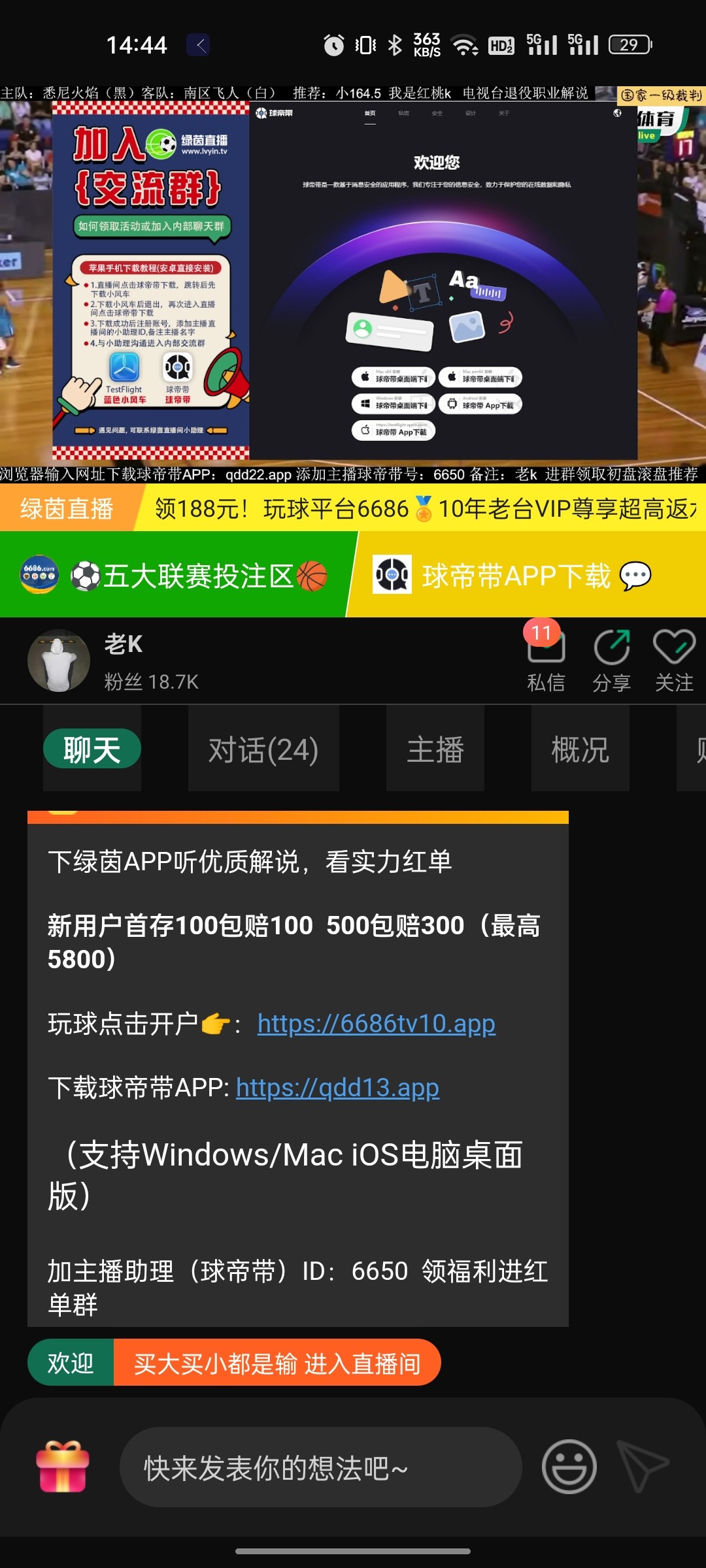
Task: Switch to the 聊天 tab
Action: tap(92, 749)
